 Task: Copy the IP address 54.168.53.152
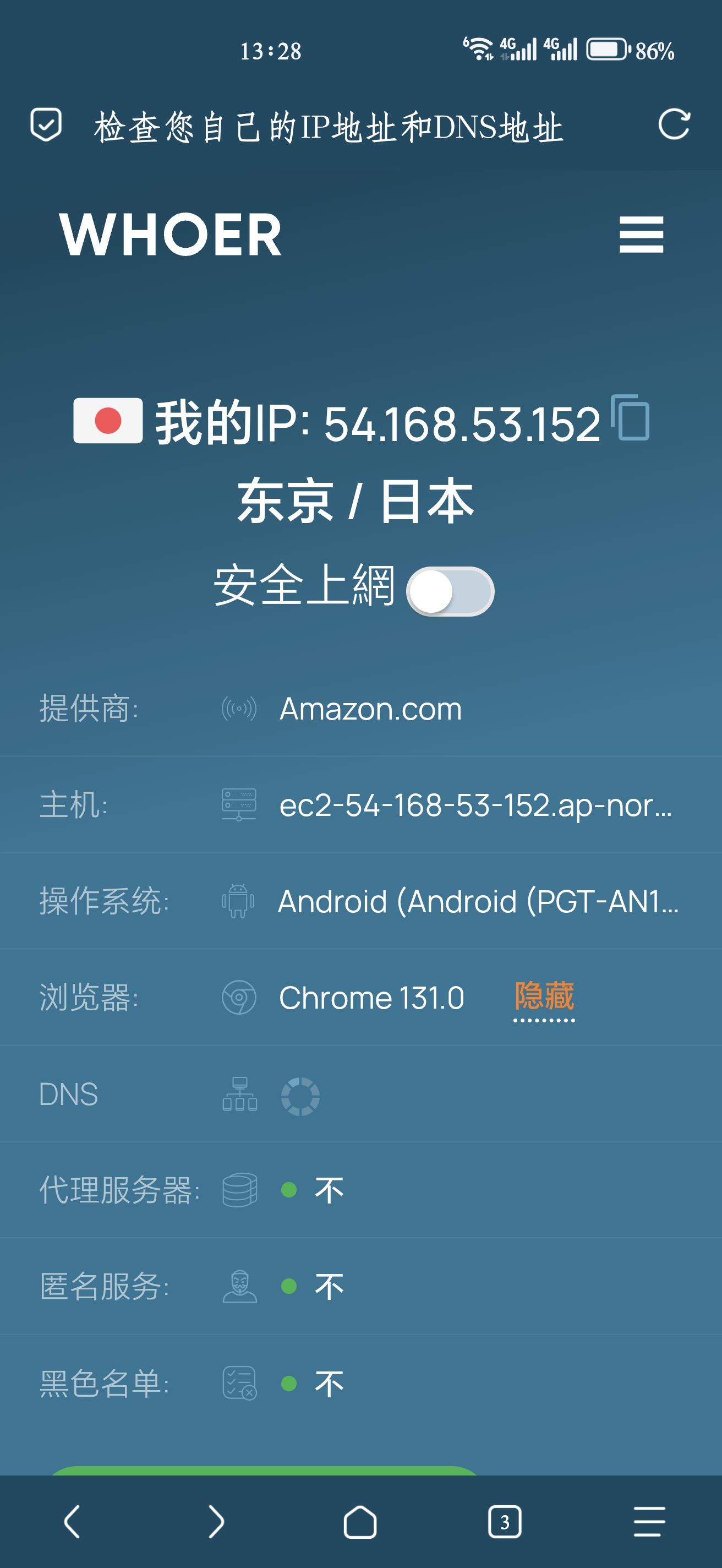[630, 417]
